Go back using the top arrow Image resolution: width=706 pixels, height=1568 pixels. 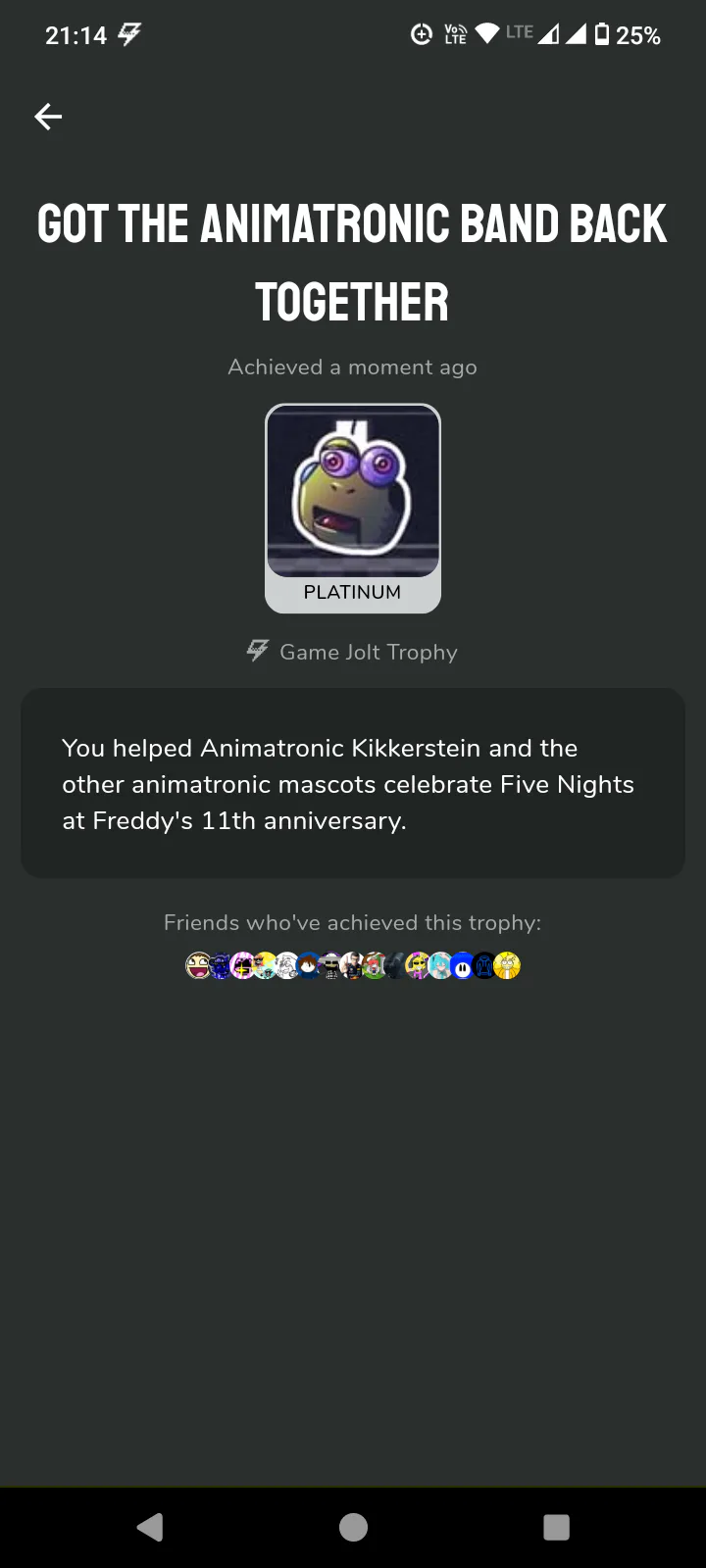48,118
